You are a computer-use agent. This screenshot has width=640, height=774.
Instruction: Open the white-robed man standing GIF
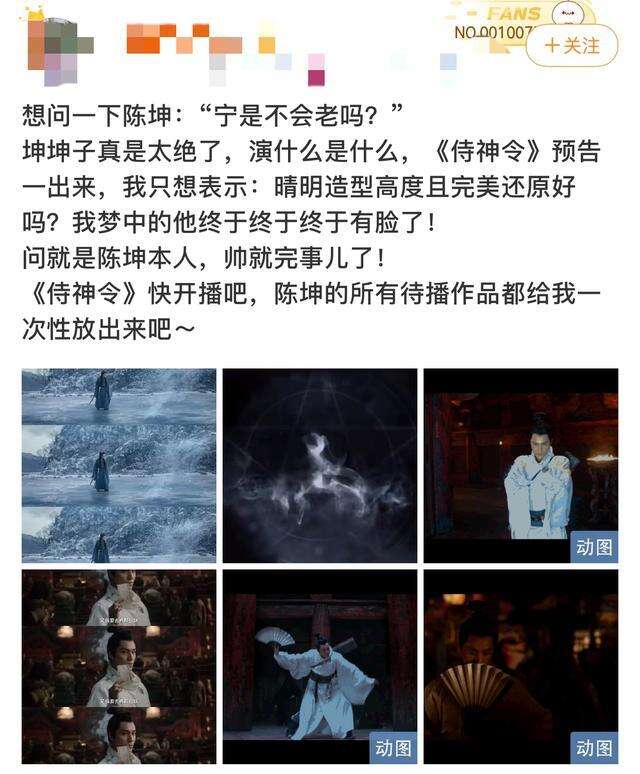520,465
